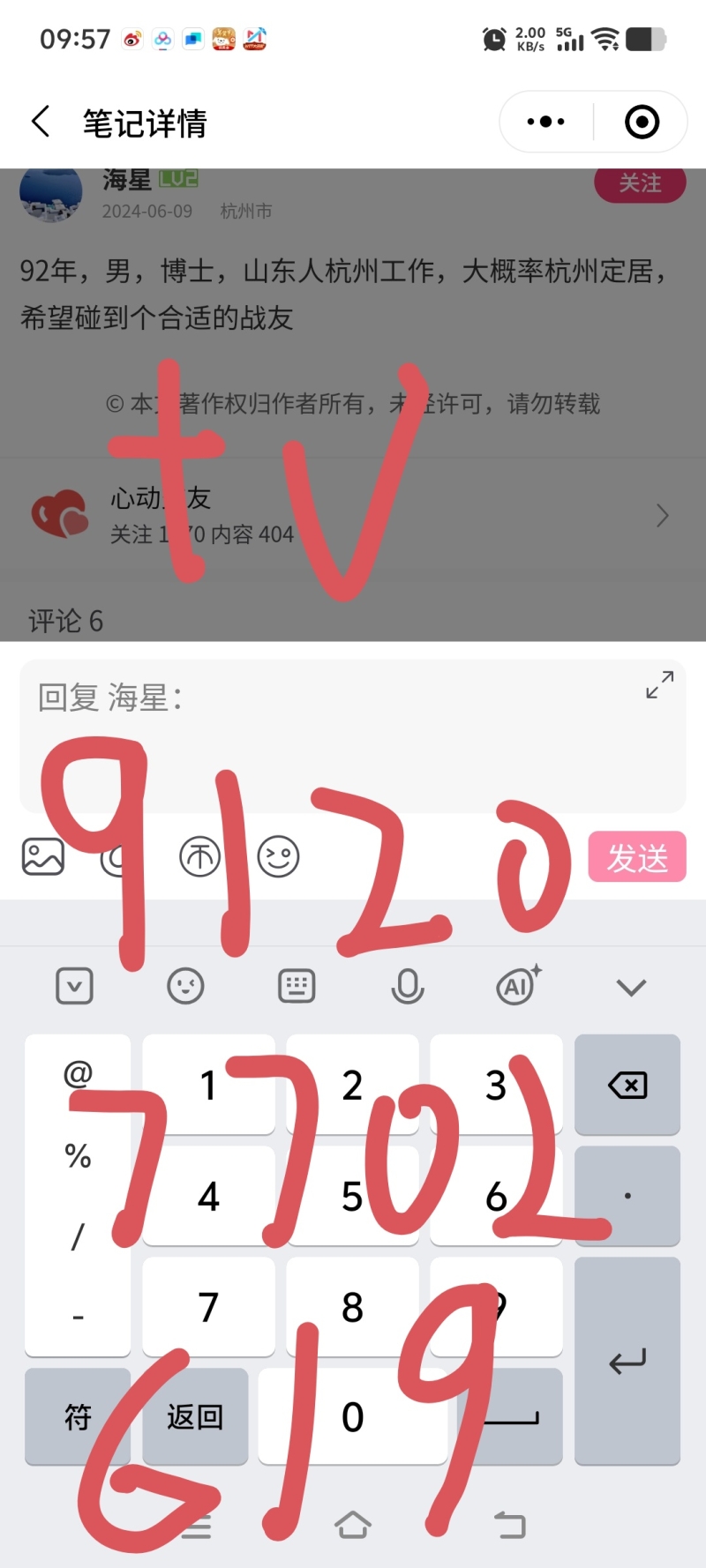Open the emoji picker beside the send button
The image size is (706, 1568).
coord(278,856)
